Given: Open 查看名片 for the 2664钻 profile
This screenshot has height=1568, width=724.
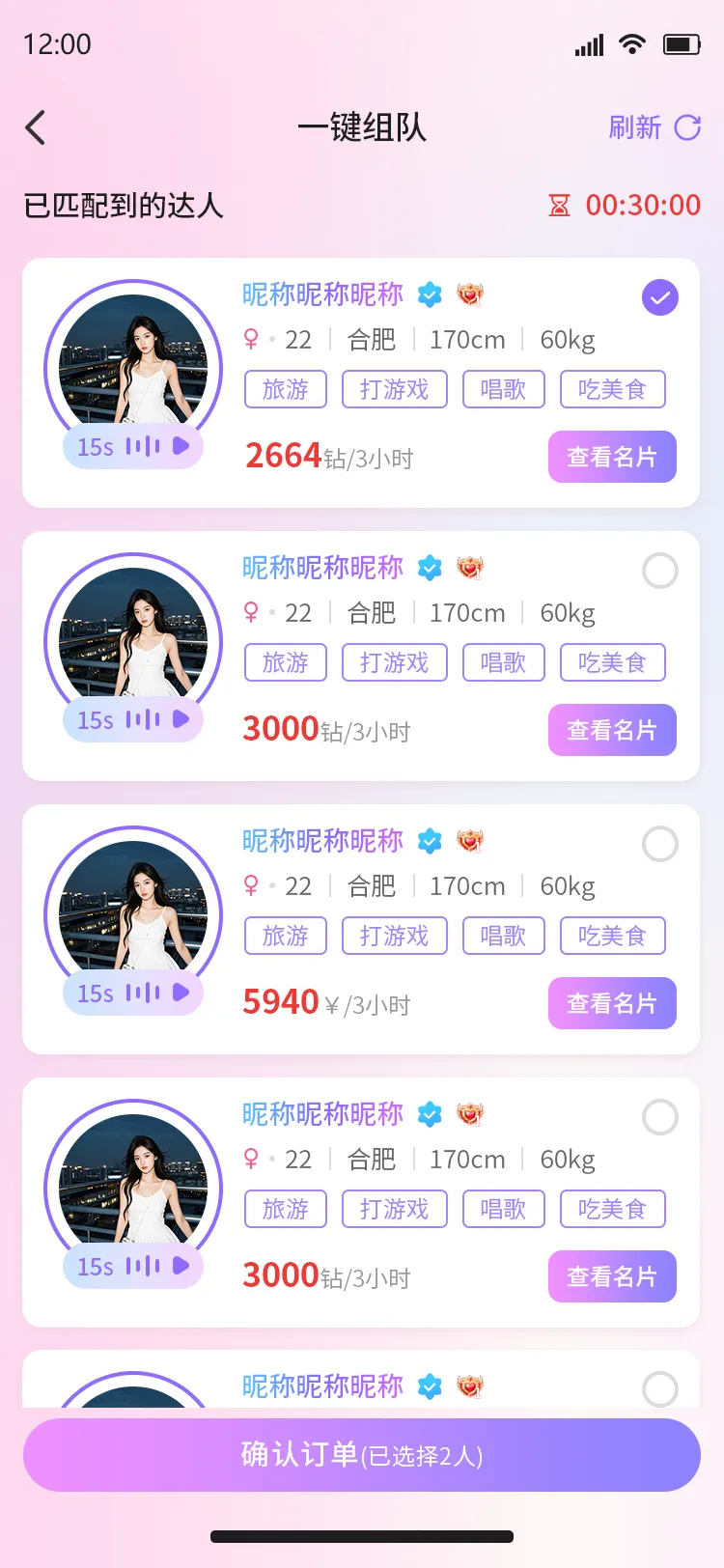Looking at the screenshot, I should [x=612, y=457].
